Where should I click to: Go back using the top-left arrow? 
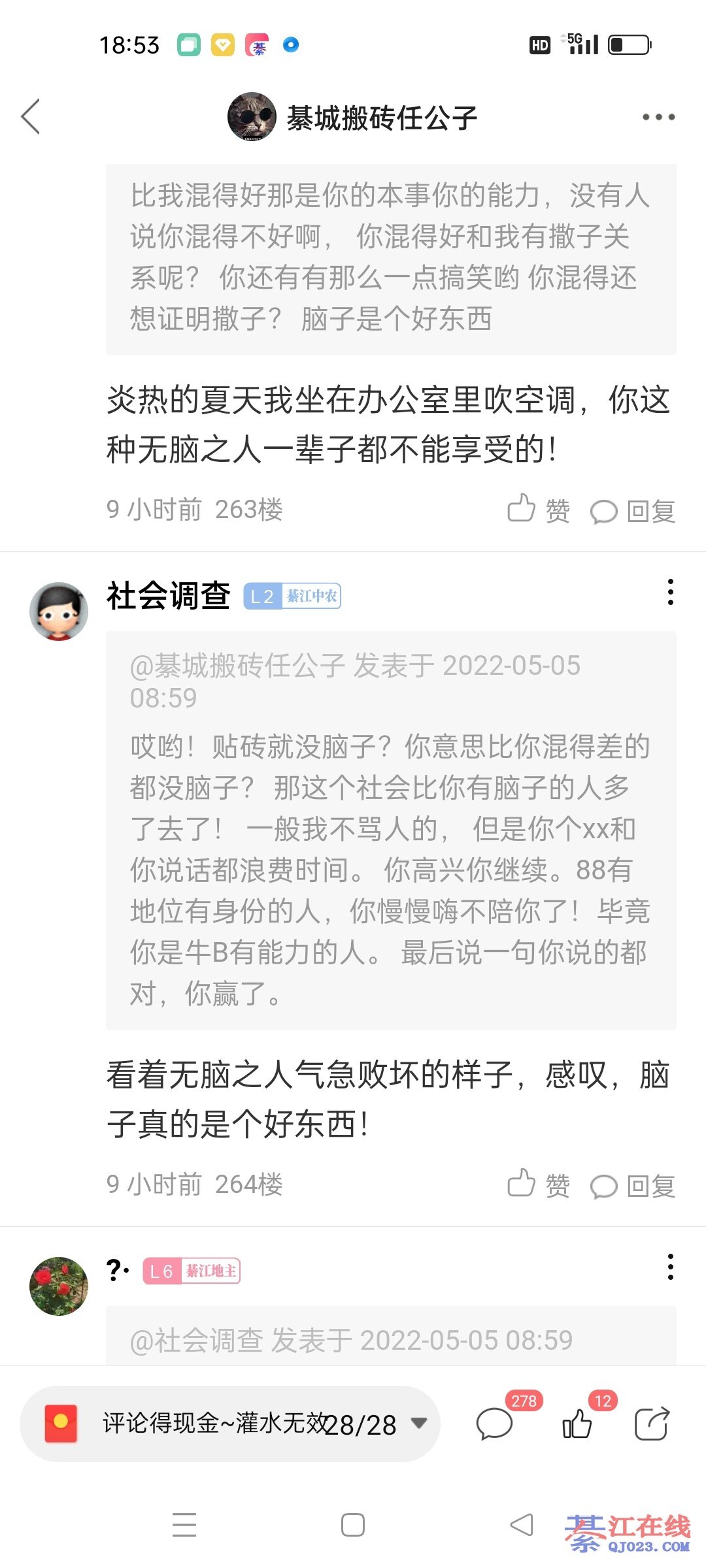31,117
